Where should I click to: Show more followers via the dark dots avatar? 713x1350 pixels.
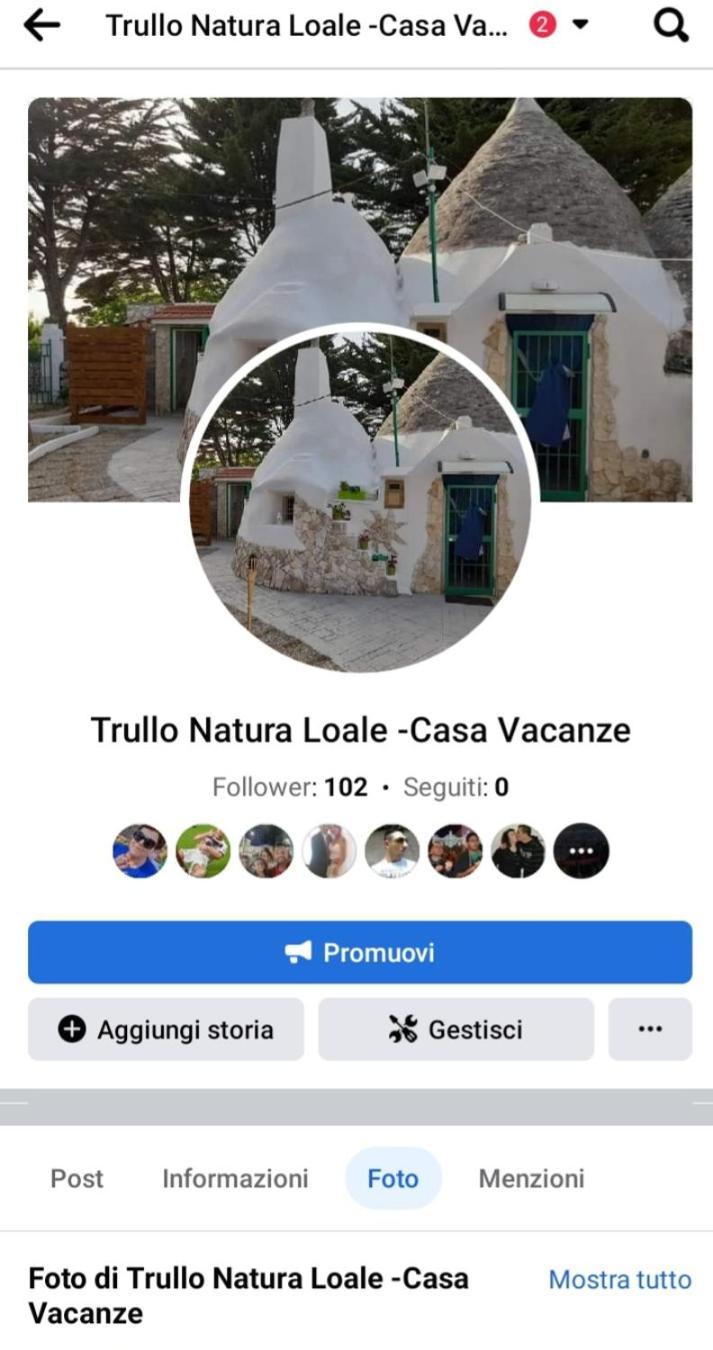click(x=582, y=851)
